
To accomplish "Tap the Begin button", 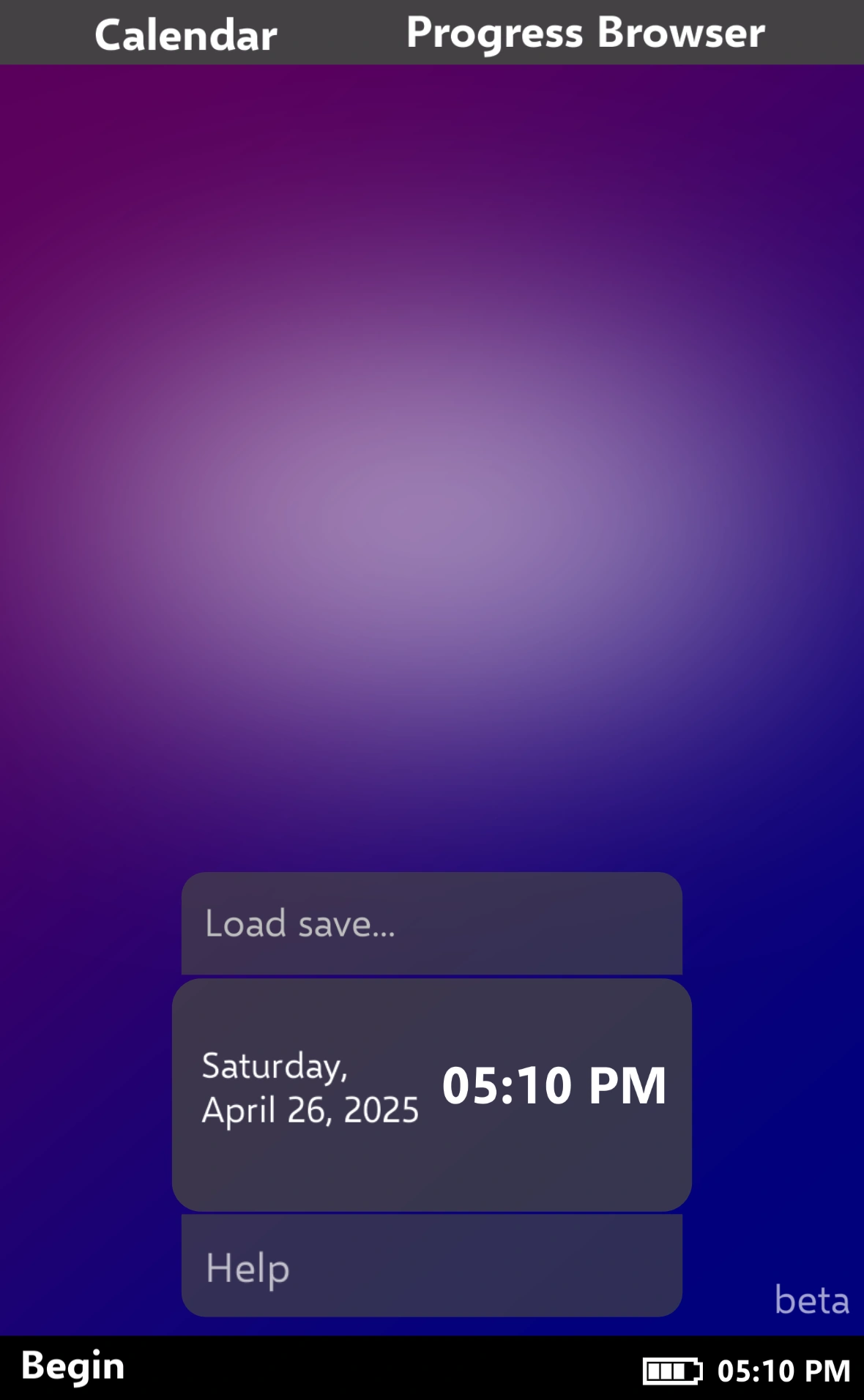I will 72,1367.
